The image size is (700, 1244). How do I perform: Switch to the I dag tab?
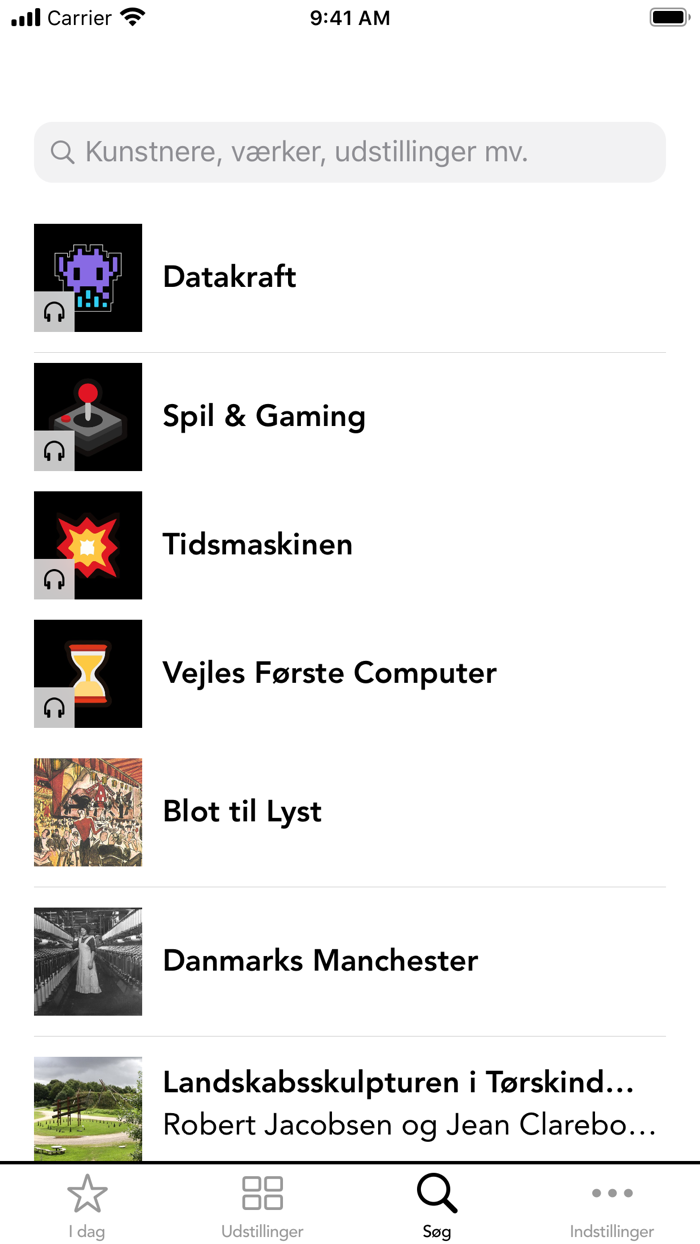87,1205
